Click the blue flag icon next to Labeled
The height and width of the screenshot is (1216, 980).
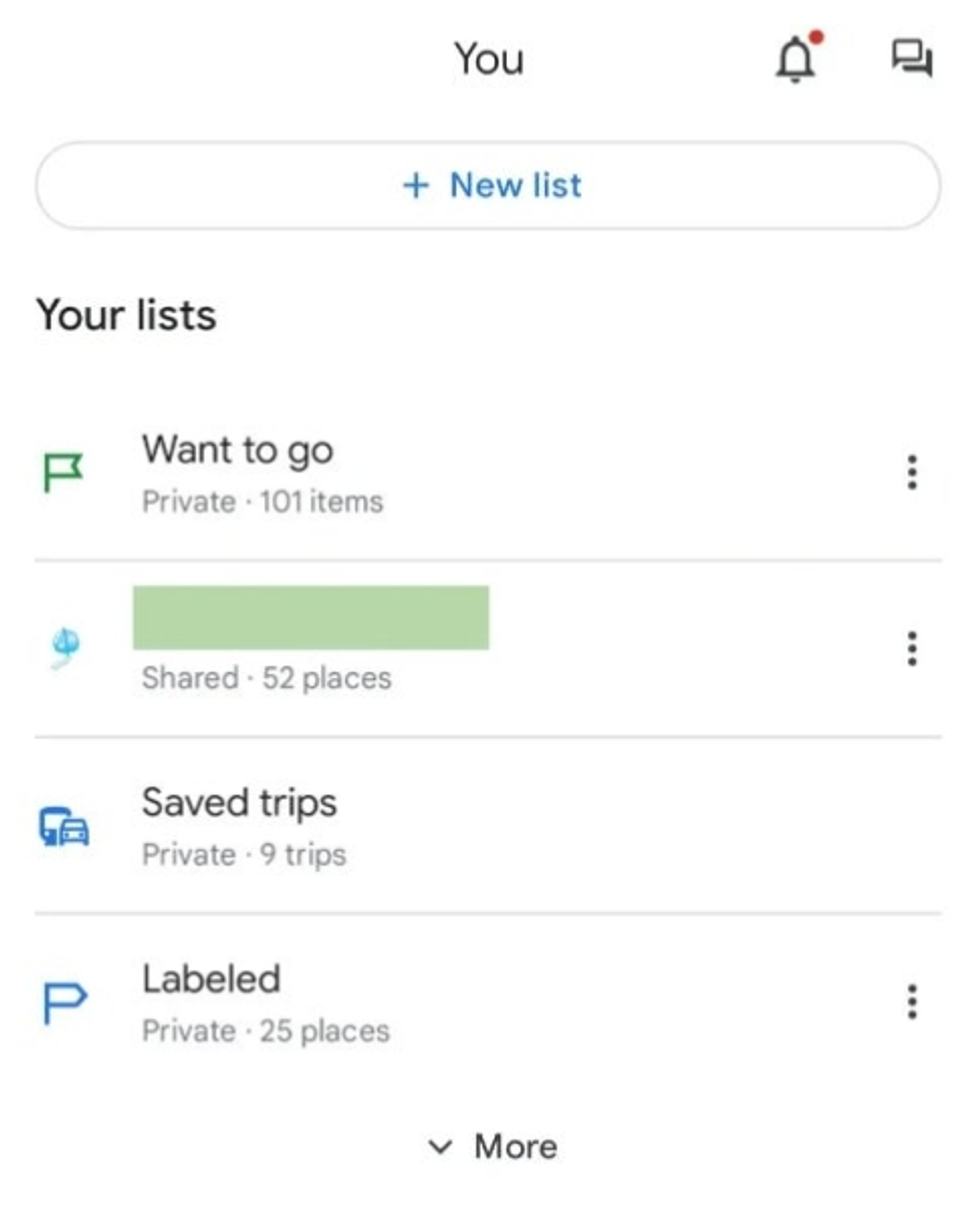pyautogui.click(x=62, y=1000)
